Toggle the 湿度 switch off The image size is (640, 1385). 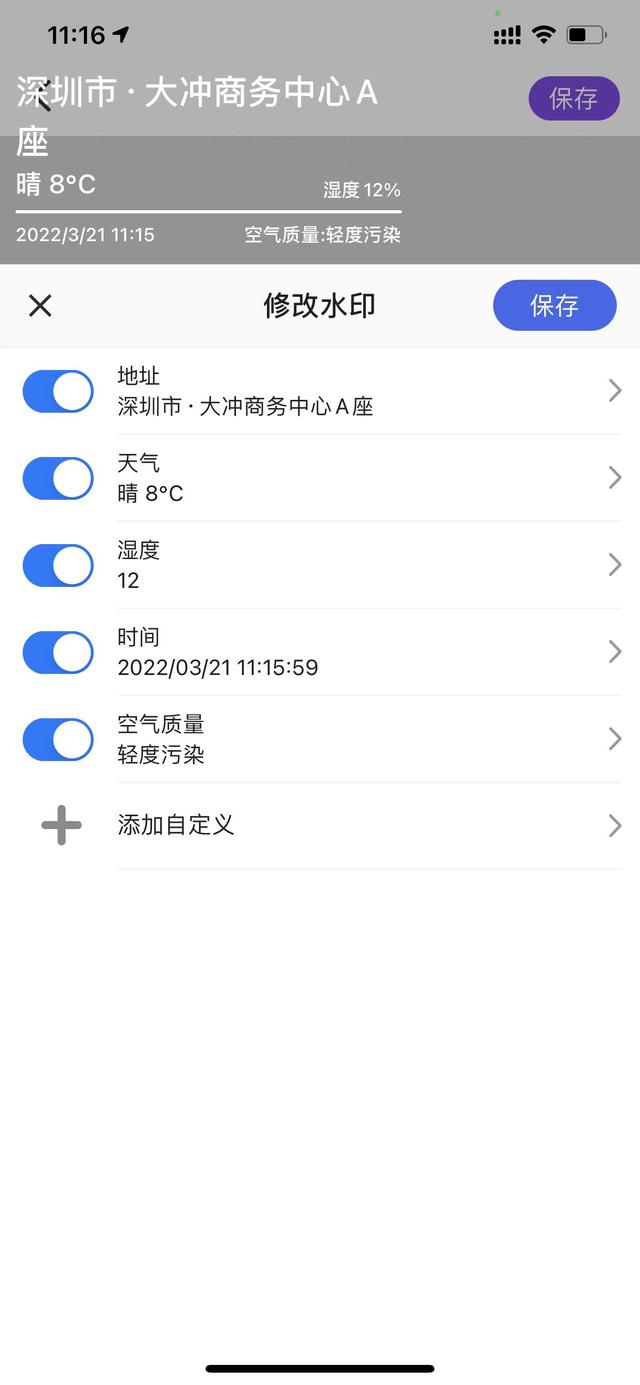pyautogui.click(x=58, y=565)
